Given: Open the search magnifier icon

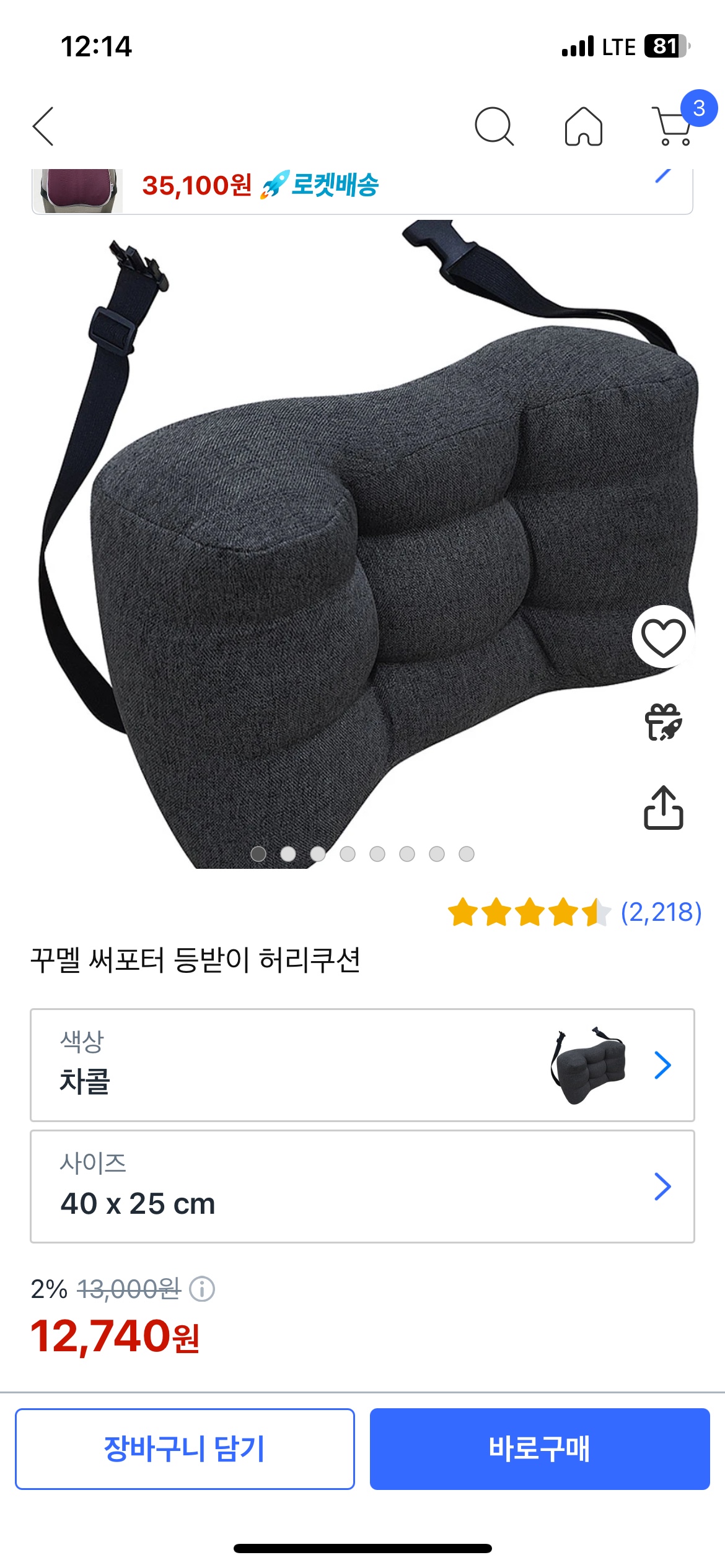Looking at the screenshot, I should click(493, 126).
